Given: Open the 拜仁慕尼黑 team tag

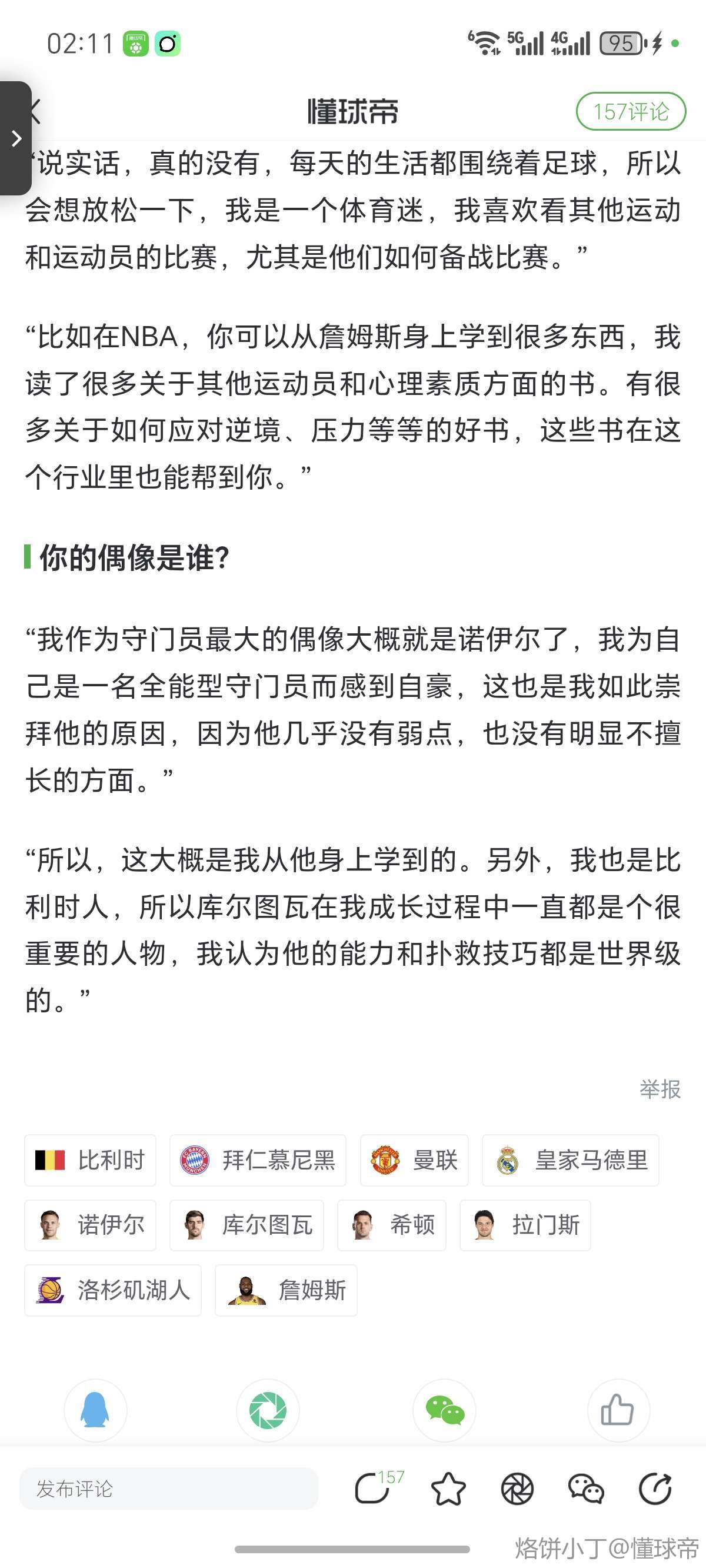Looking at the screenshot, I should 258,1160.
